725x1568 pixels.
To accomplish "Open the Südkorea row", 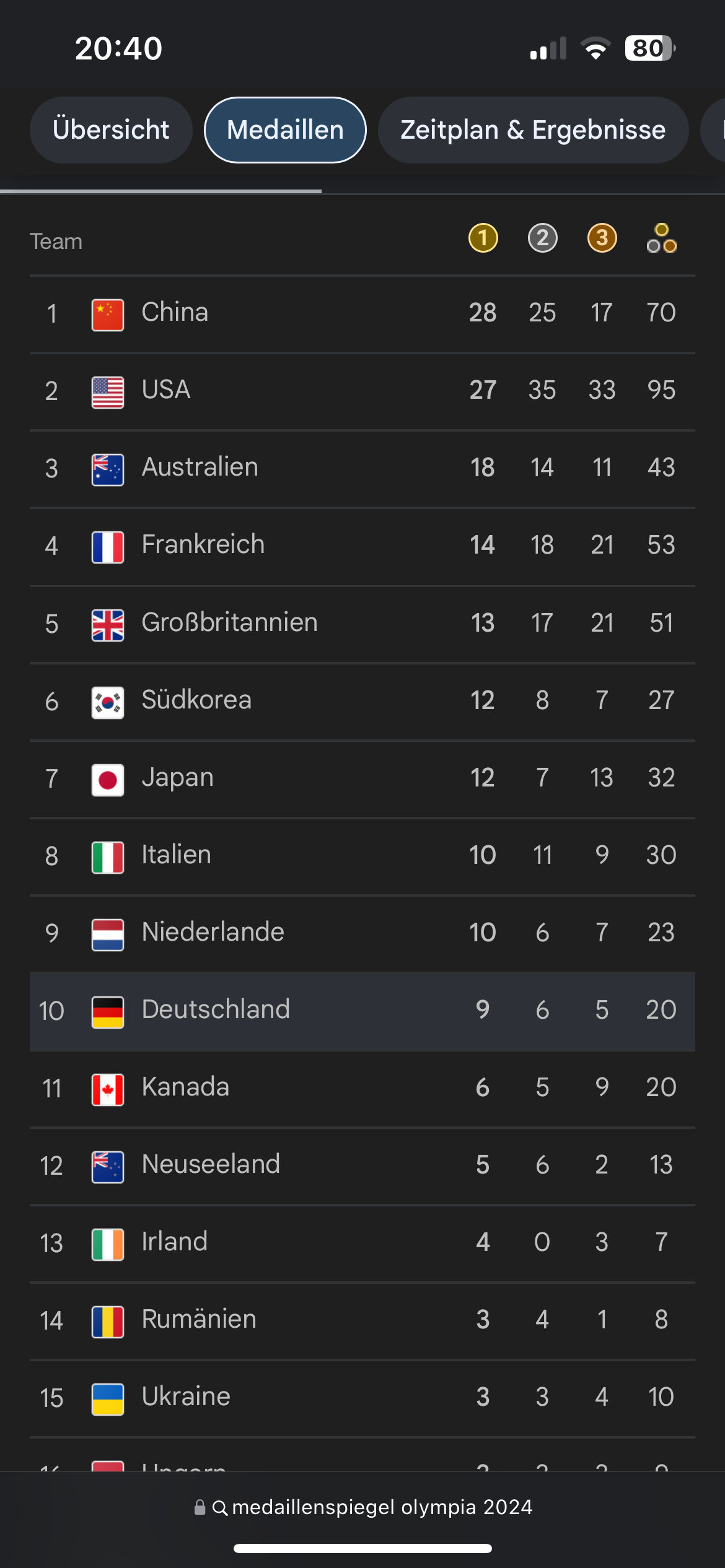I will tap(362, 702).
